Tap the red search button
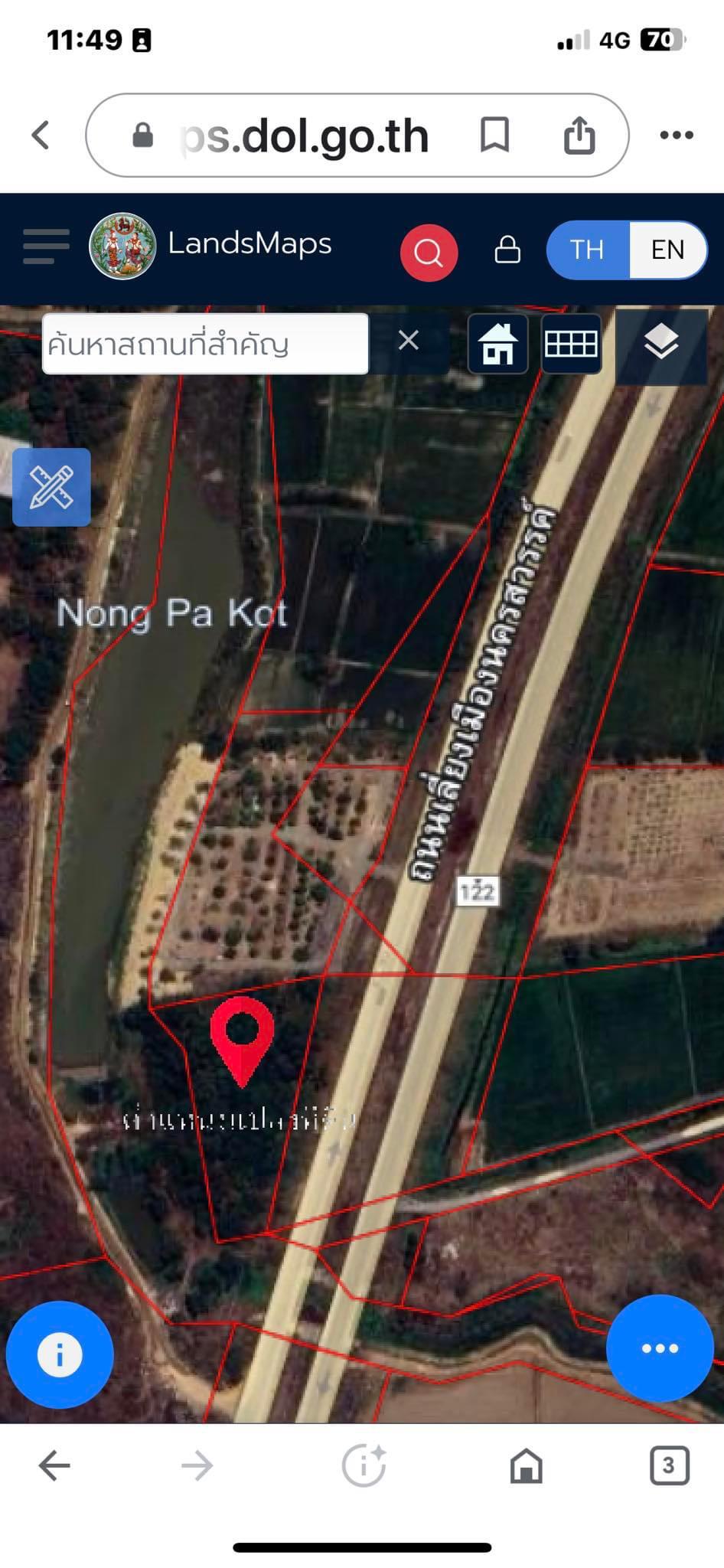This screenshot has height=1568, width=724. [x=429, y=252]
